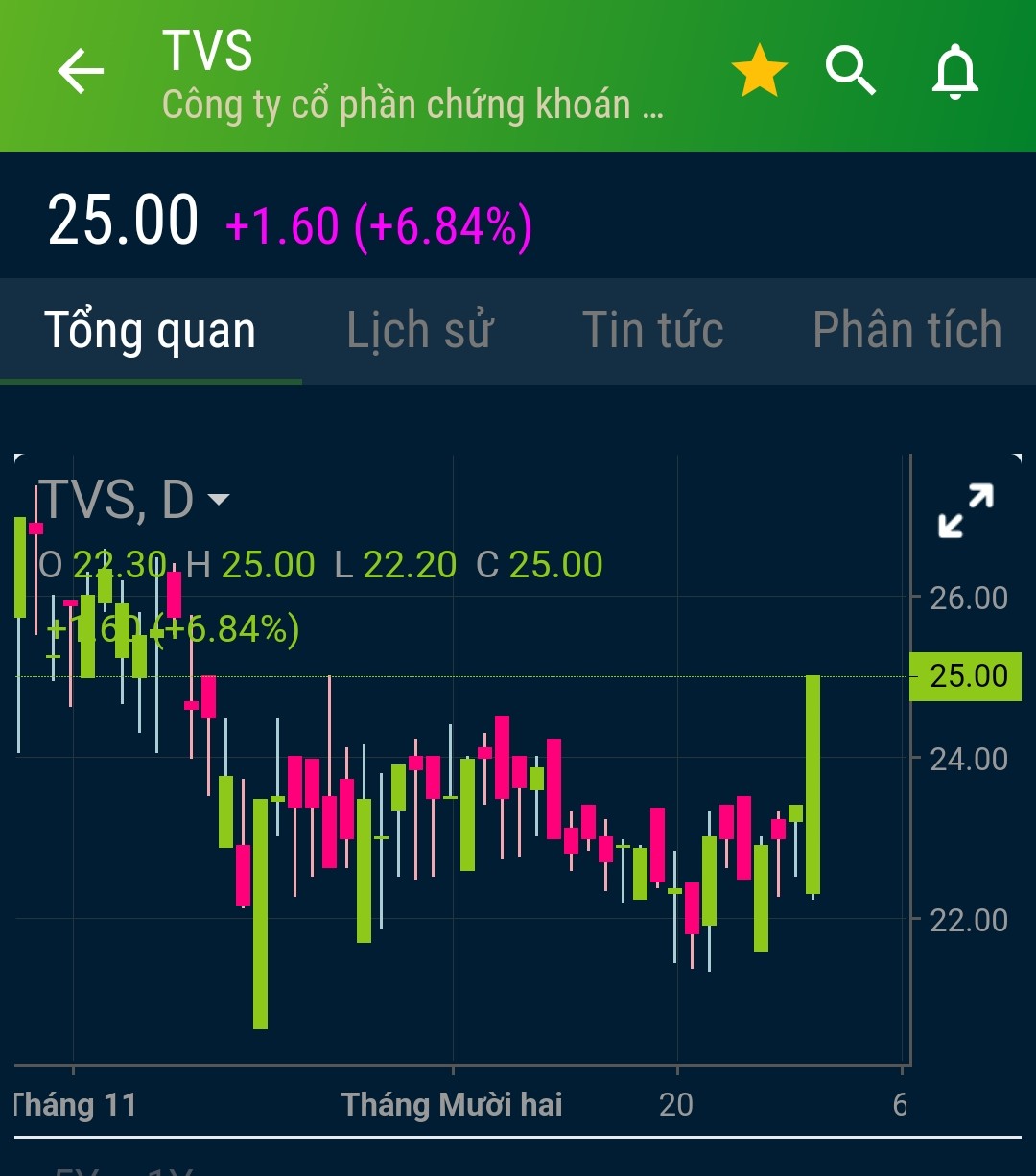Go back using the arrow icon

(81, 72)
